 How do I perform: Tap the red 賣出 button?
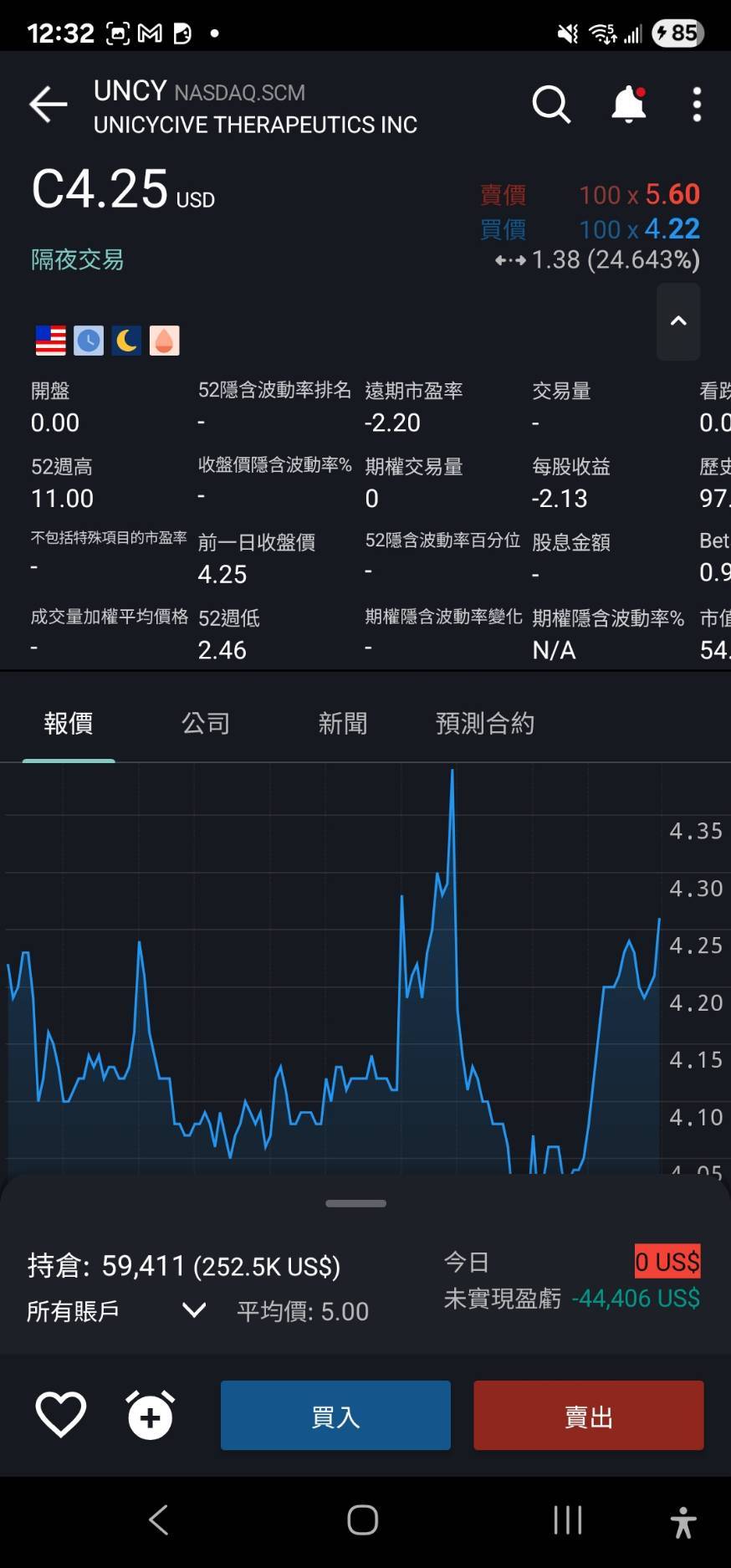point(588,1416)
